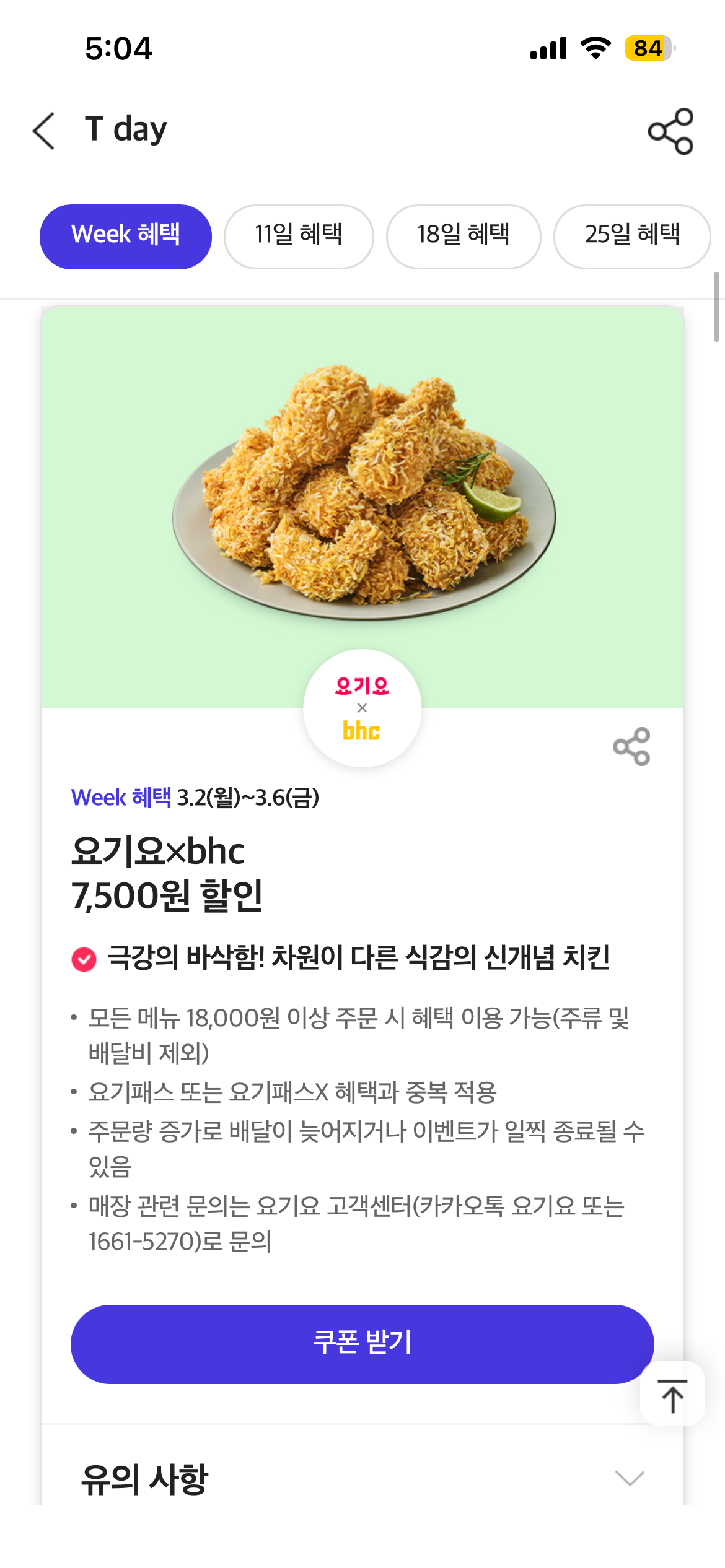
Task: Open the 18일 혜택 tab
Action: coord(464,236)
